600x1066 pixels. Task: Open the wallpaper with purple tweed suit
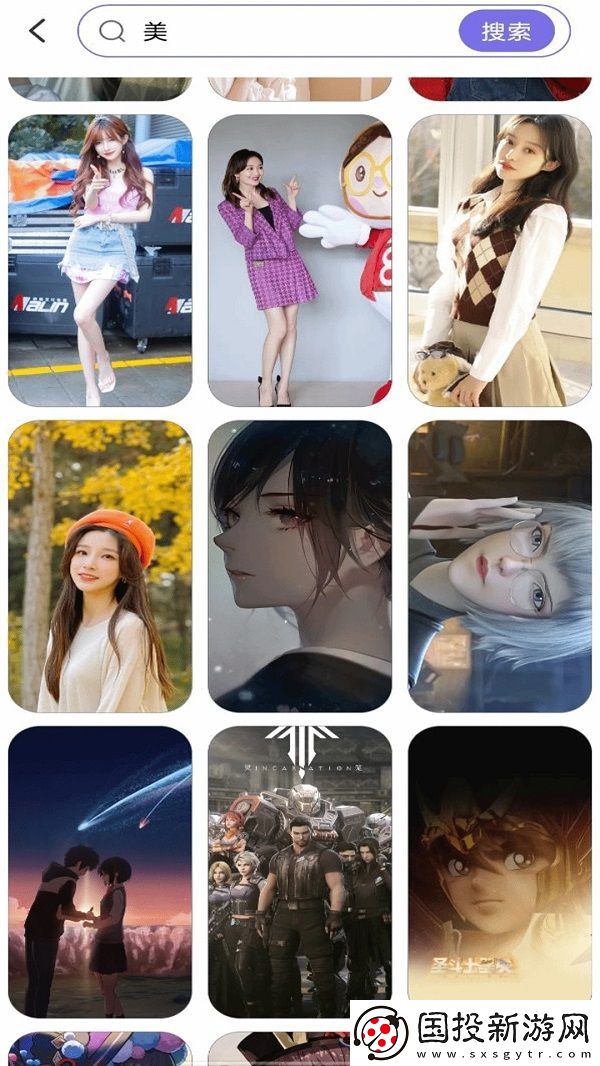300,260
